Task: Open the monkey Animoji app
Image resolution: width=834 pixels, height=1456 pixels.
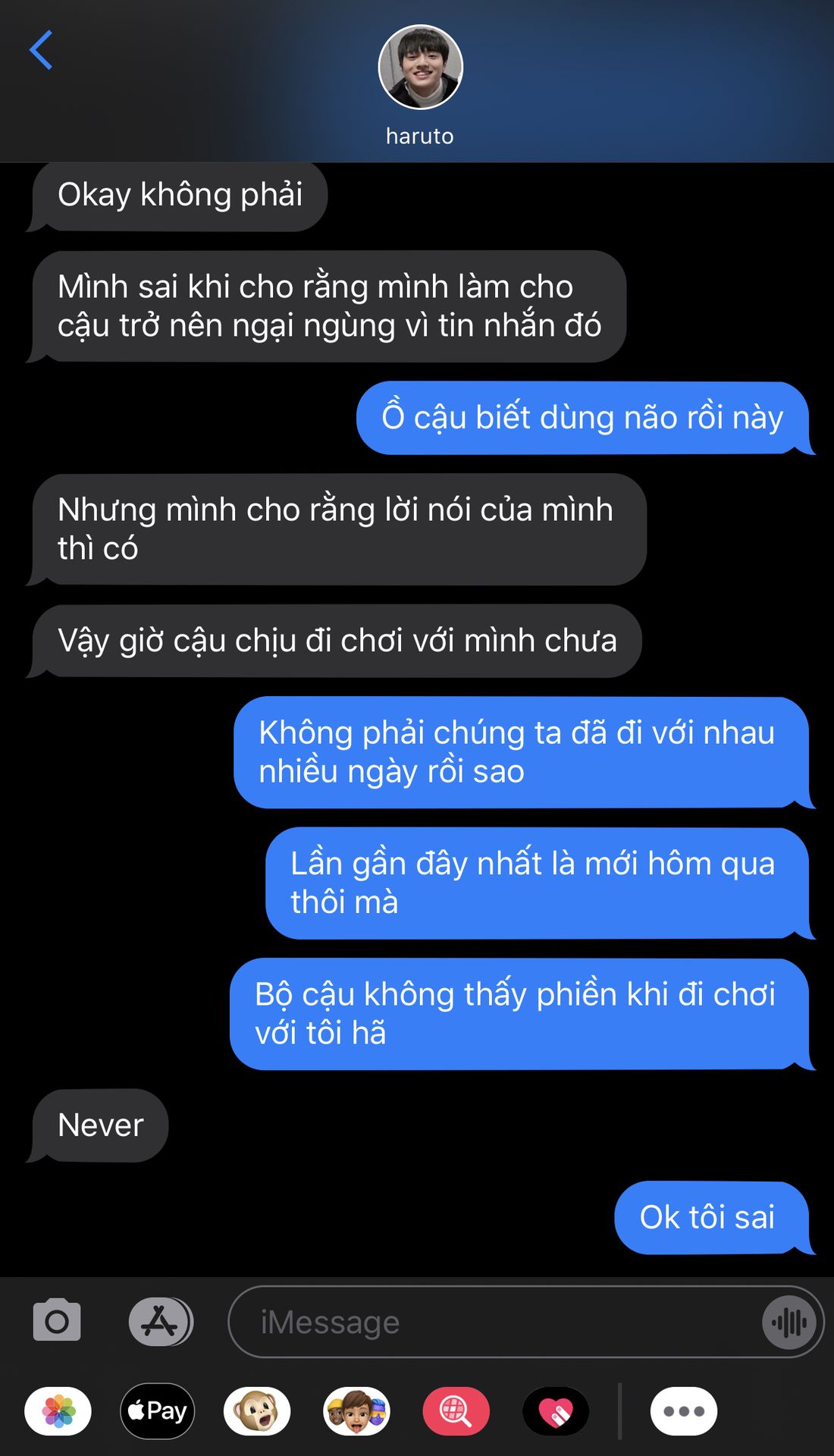Action: click(x=256, y=1411)
